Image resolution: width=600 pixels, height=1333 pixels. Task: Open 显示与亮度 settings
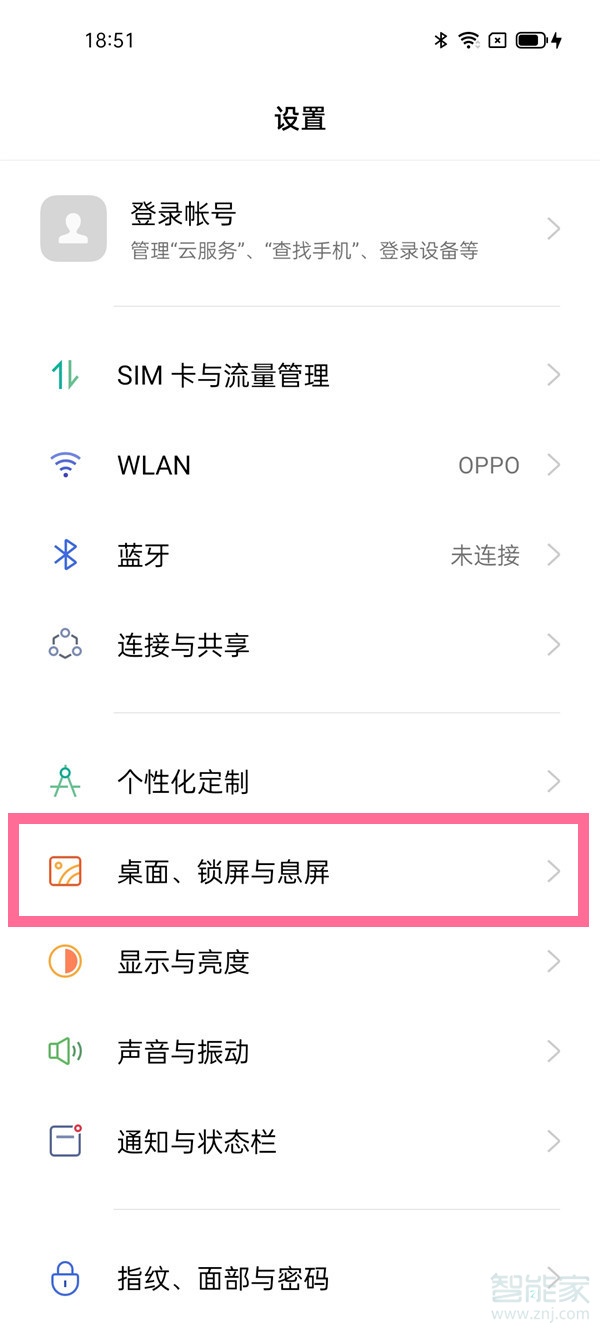[300, 961]
